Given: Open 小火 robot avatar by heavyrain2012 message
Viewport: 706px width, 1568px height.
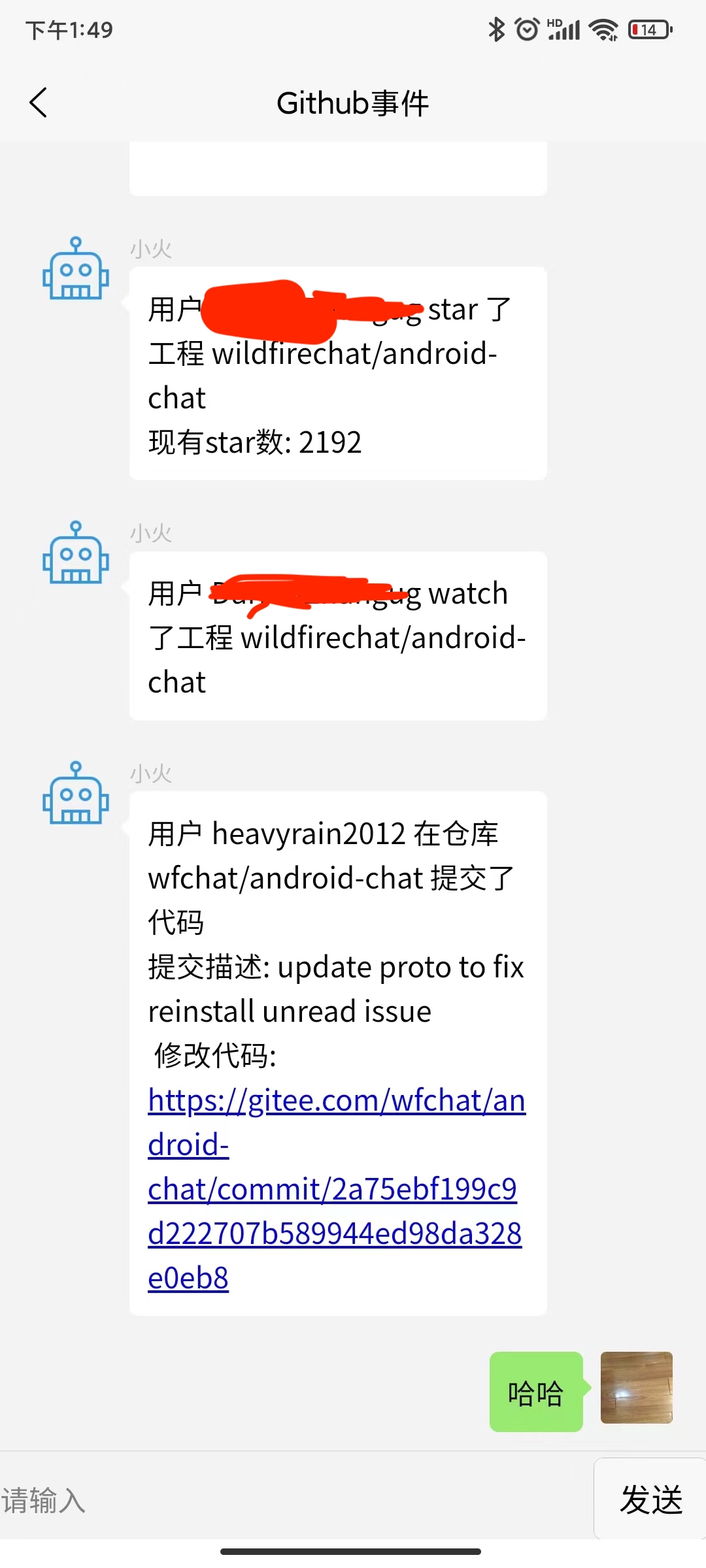Looking at the screenshot, I should [76, 793].
